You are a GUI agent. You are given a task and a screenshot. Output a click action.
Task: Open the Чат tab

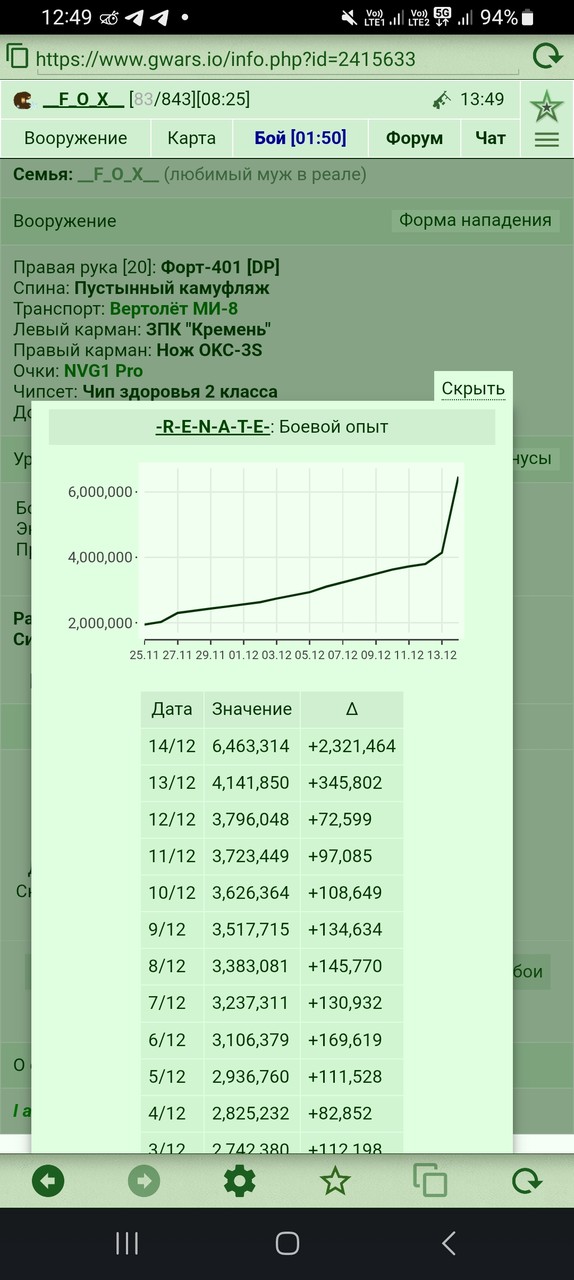tap(490, 138)
